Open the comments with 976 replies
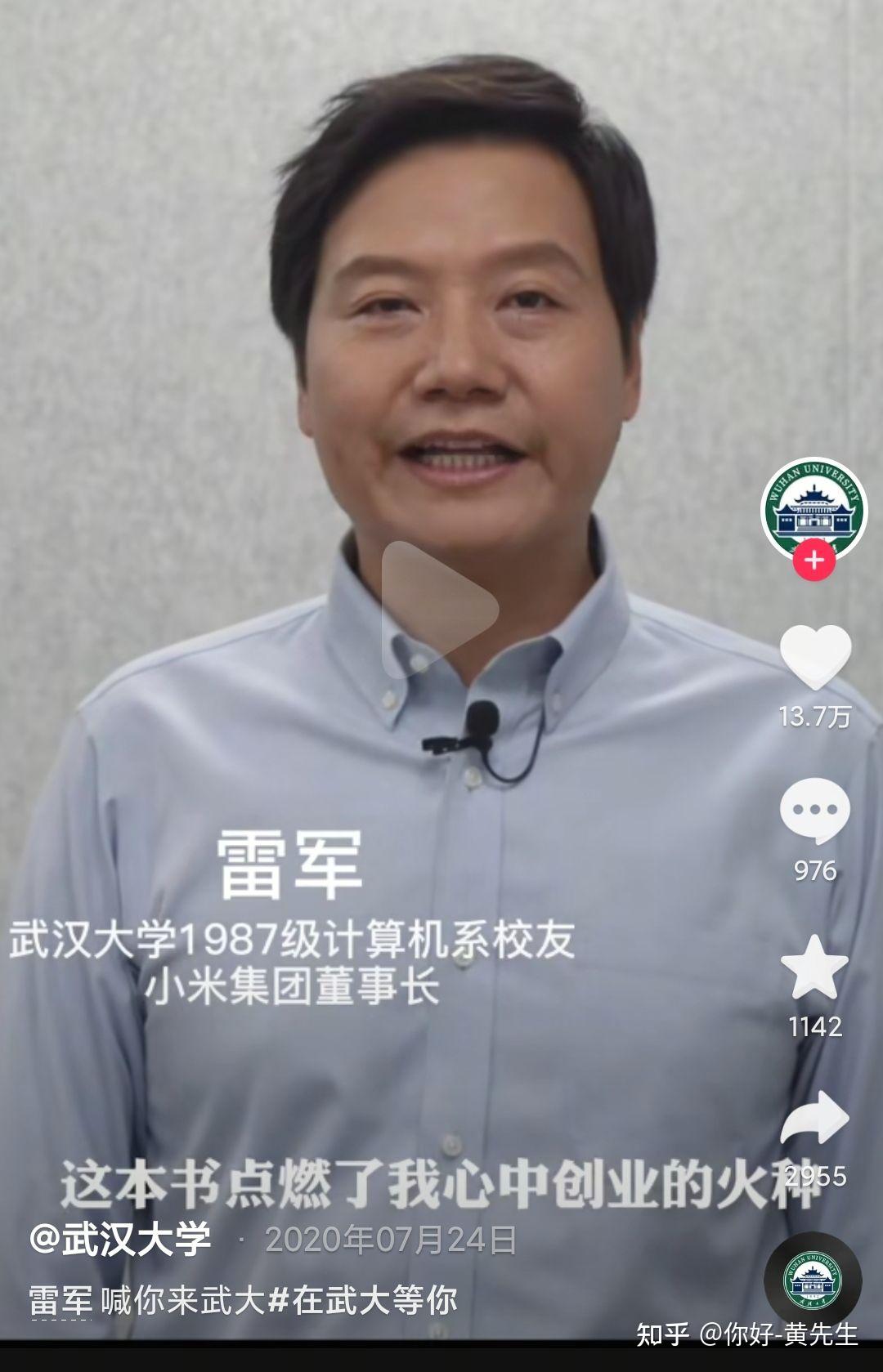 click(x=815, y=811)
